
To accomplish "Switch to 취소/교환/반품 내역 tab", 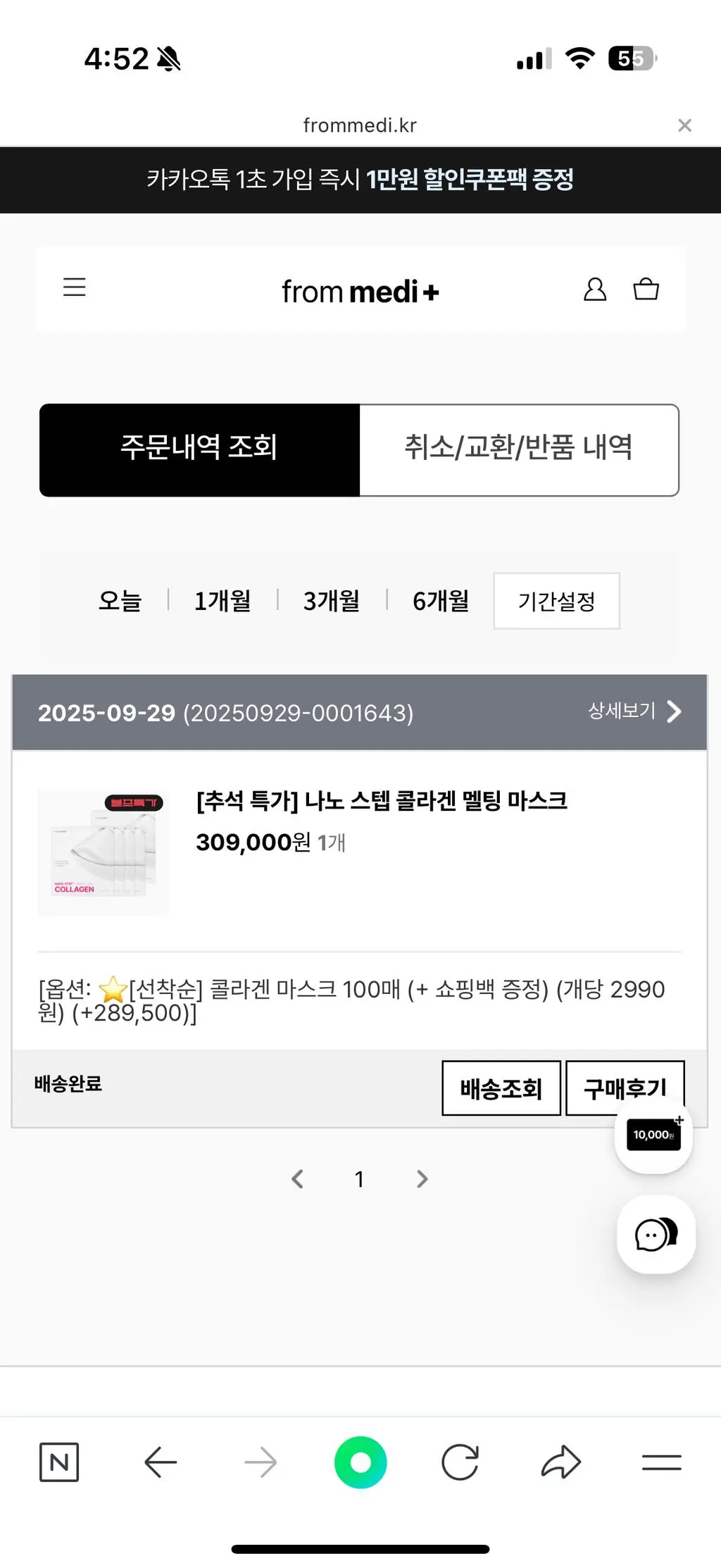I will 519,449.
